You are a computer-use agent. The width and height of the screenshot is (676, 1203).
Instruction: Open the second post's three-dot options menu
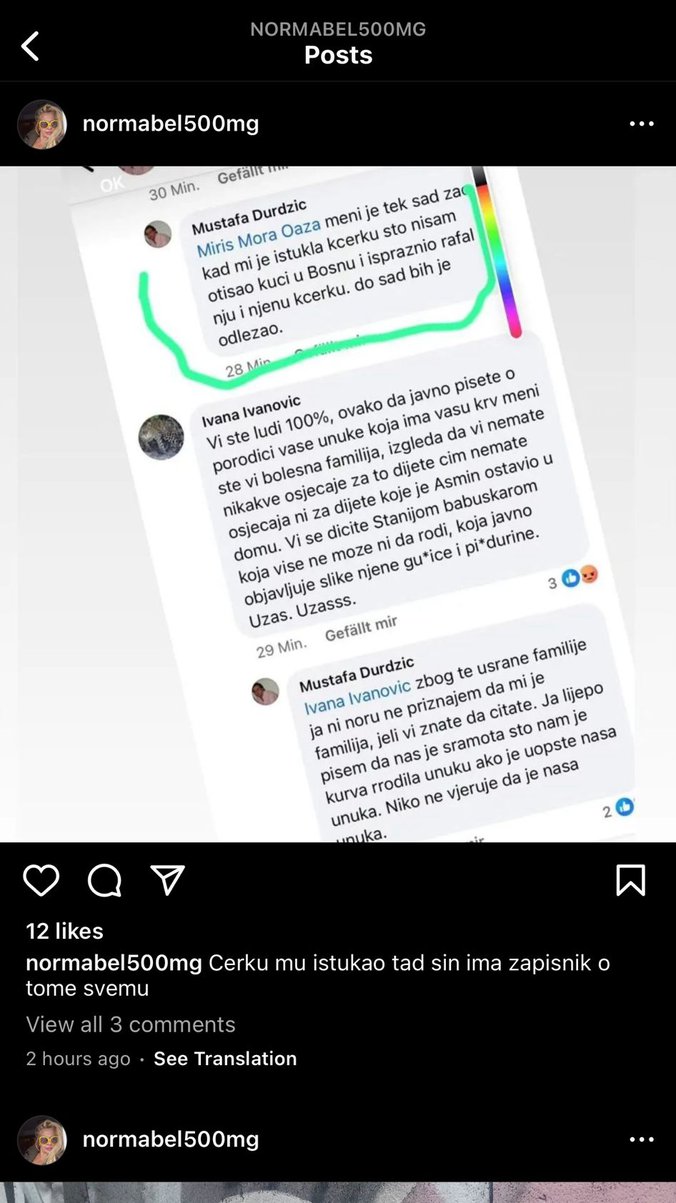click(641, 1139)
